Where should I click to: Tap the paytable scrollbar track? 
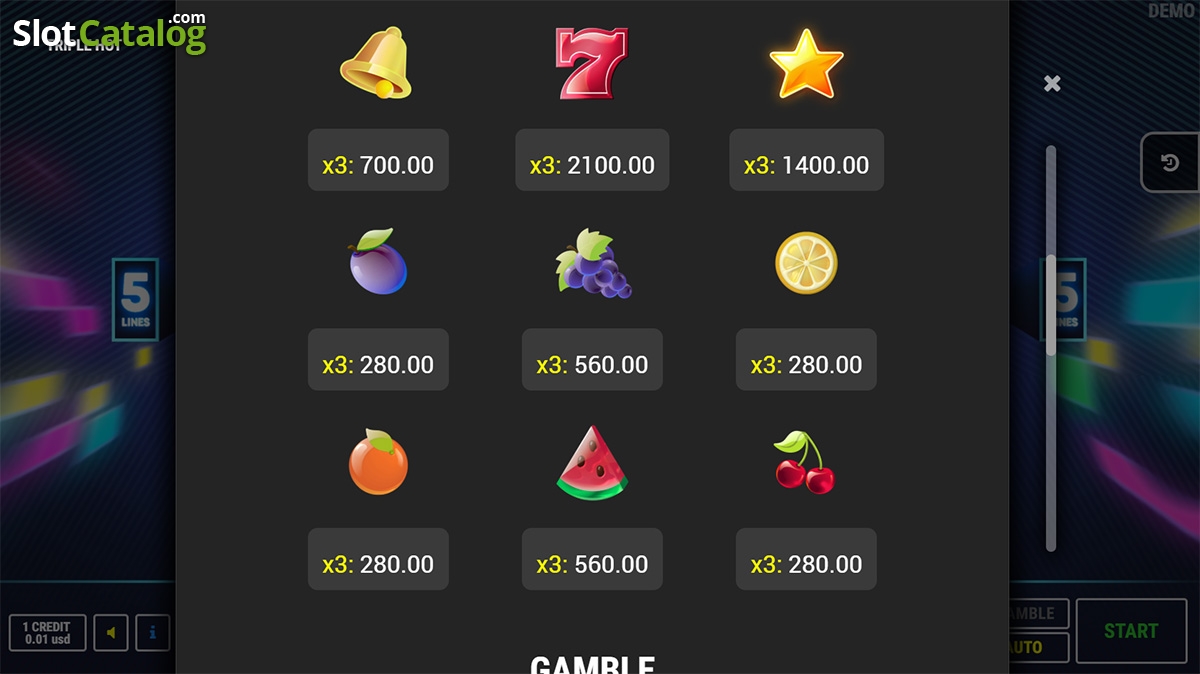tap(1051, 348)
